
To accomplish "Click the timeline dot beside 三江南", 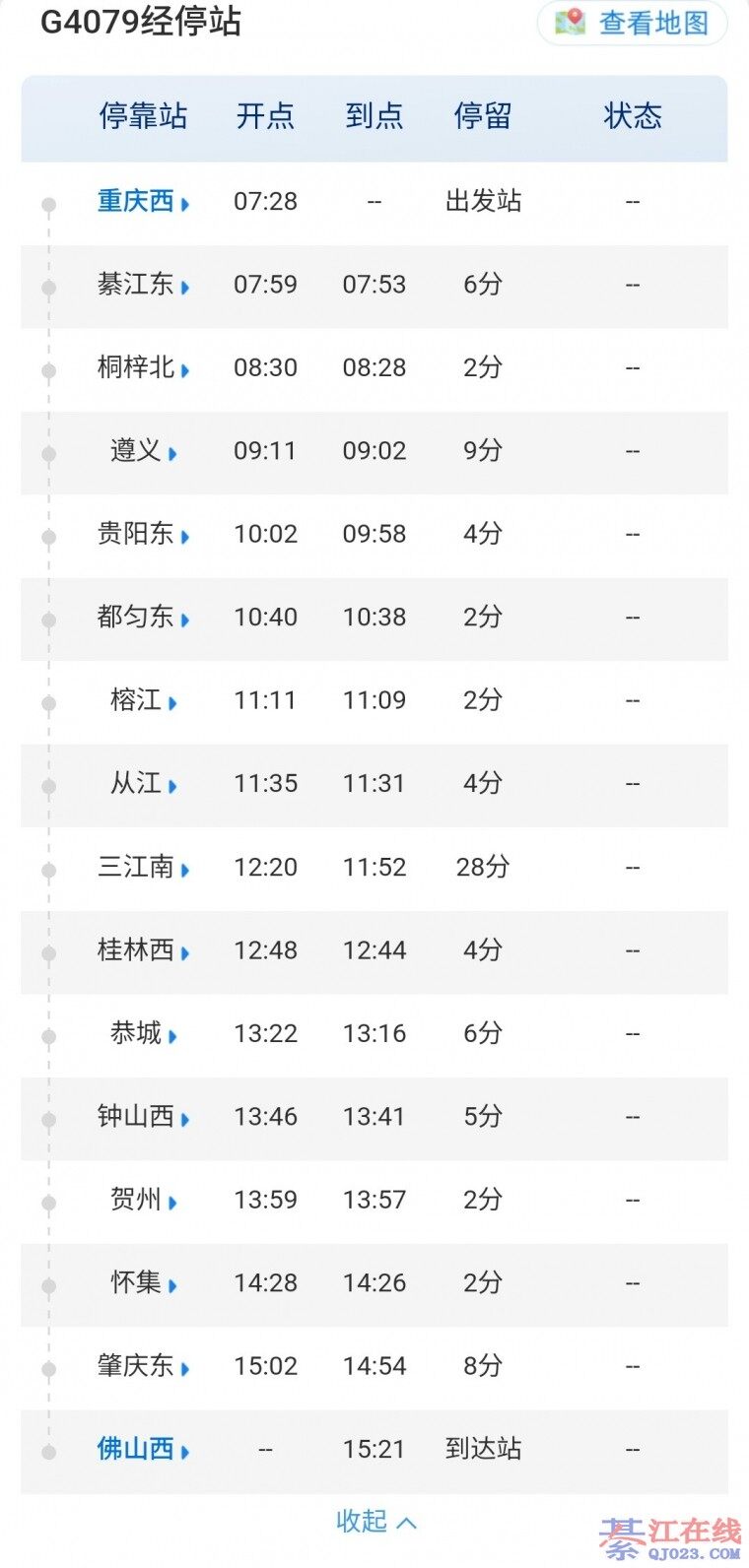I will click(48, 869).
